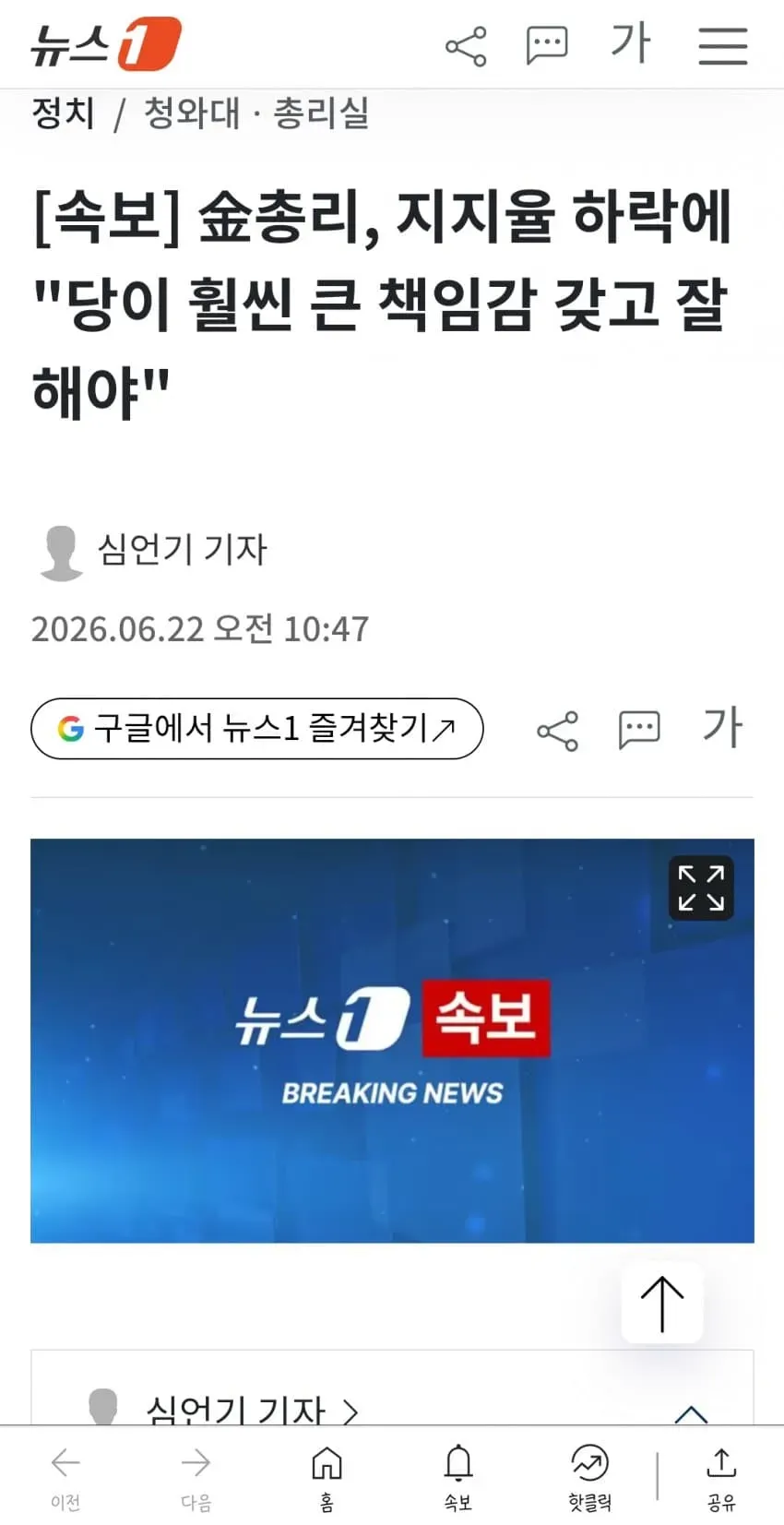Change font size via header 가 icon

point(631,43)
